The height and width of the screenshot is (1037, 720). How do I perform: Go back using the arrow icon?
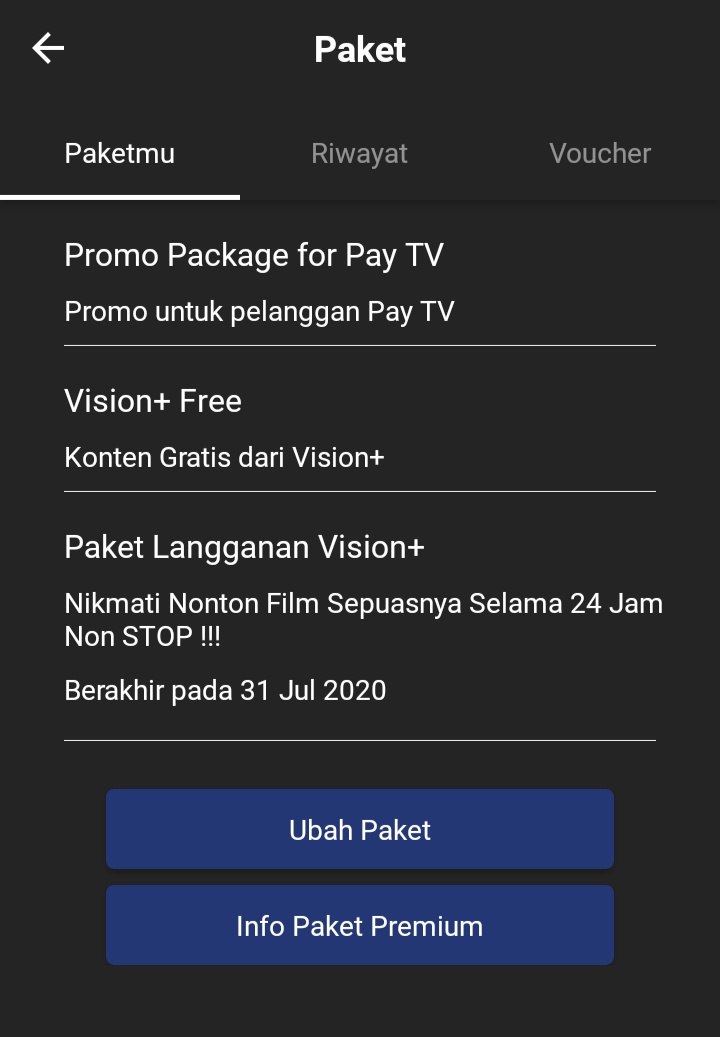(x=48, y=48)
